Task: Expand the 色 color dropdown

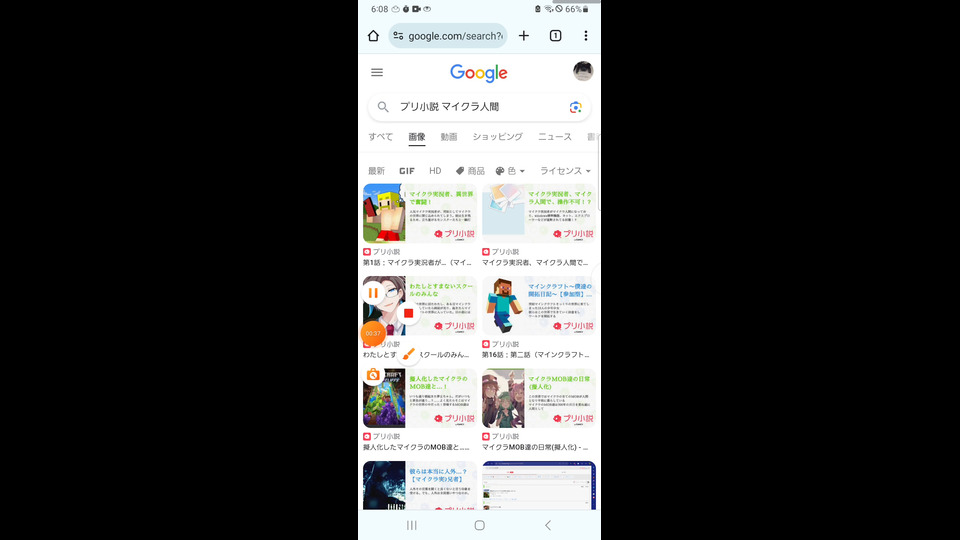Action: point(510,171)
